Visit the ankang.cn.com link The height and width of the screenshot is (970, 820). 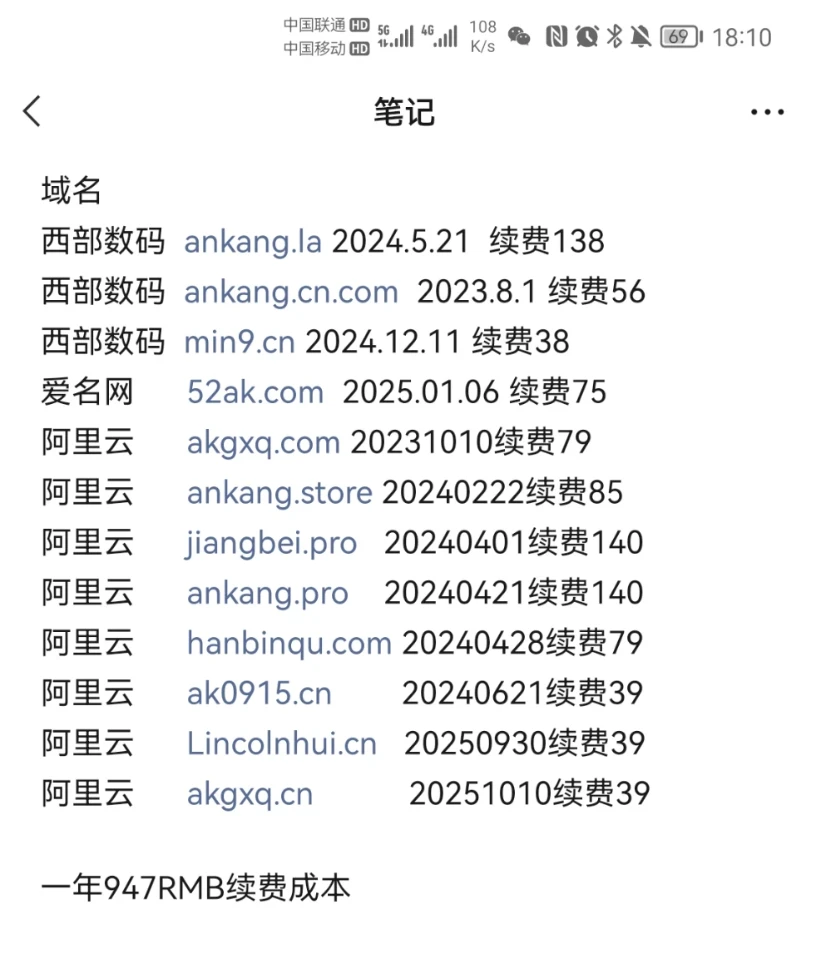[291, 292]
